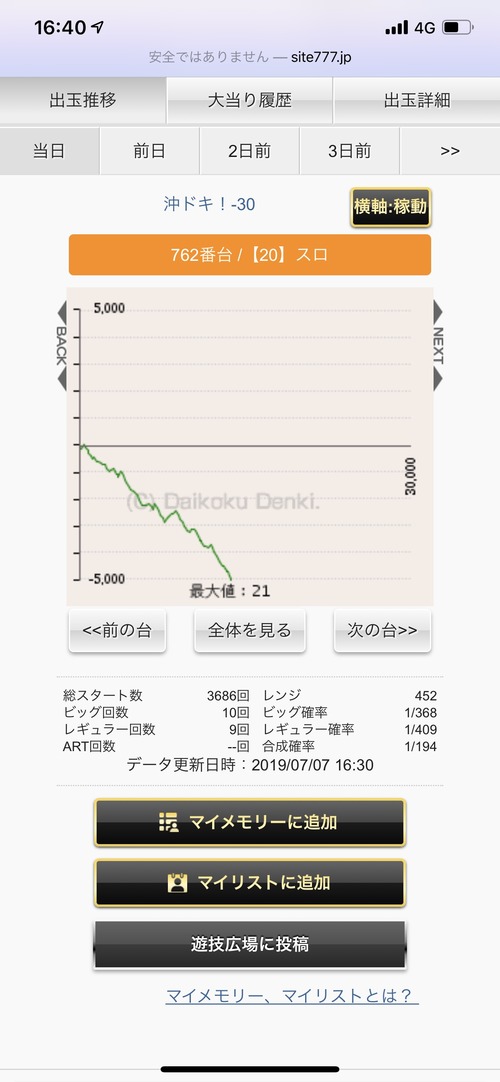The width and height of the screenshot is (500, 1082).
Task: Tap the >> button for more days
Action: (x=450, y=151)
